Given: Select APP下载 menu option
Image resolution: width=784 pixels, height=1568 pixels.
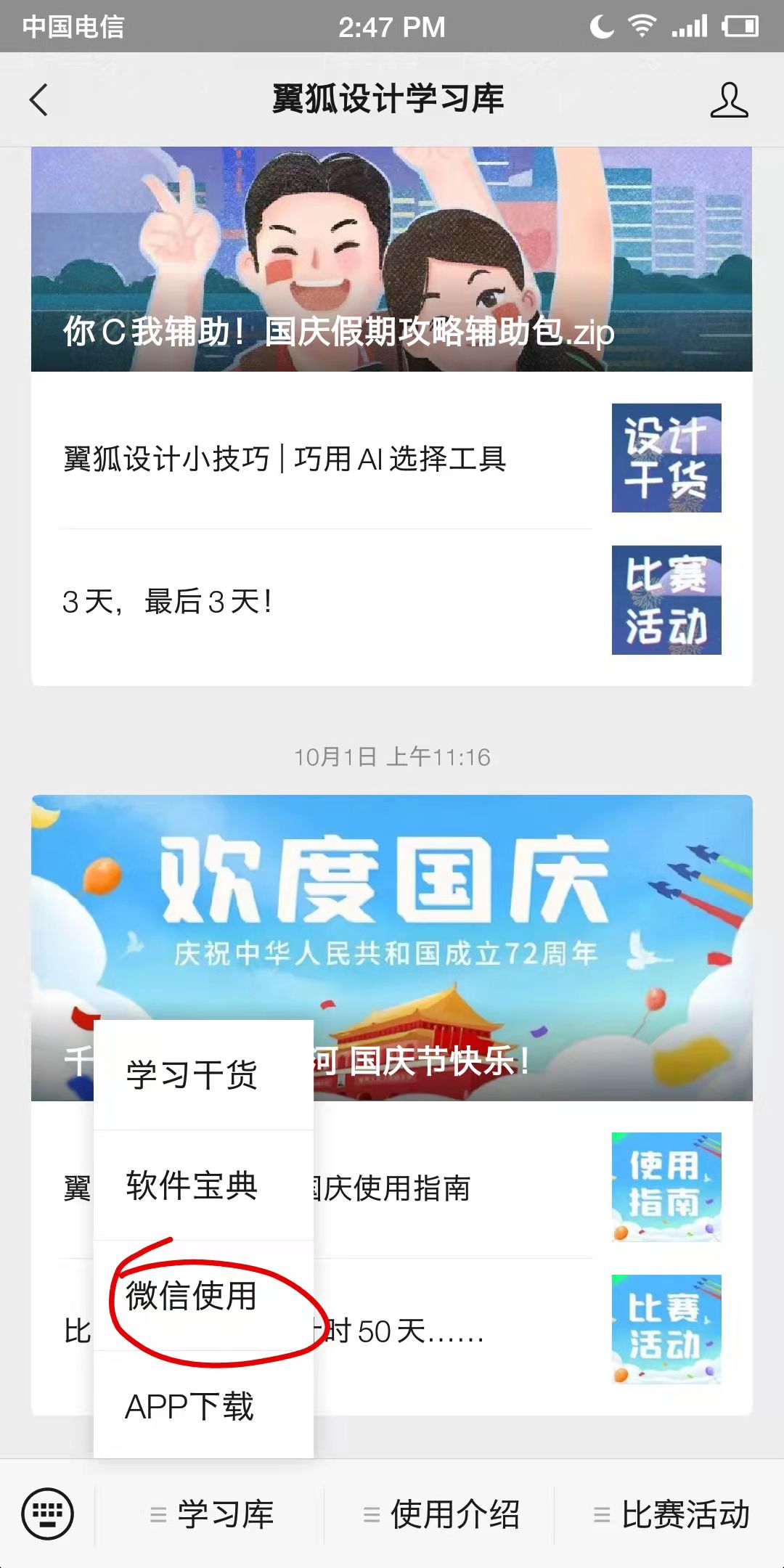Looking at the screenshot, I should (x=190, y=1406).
